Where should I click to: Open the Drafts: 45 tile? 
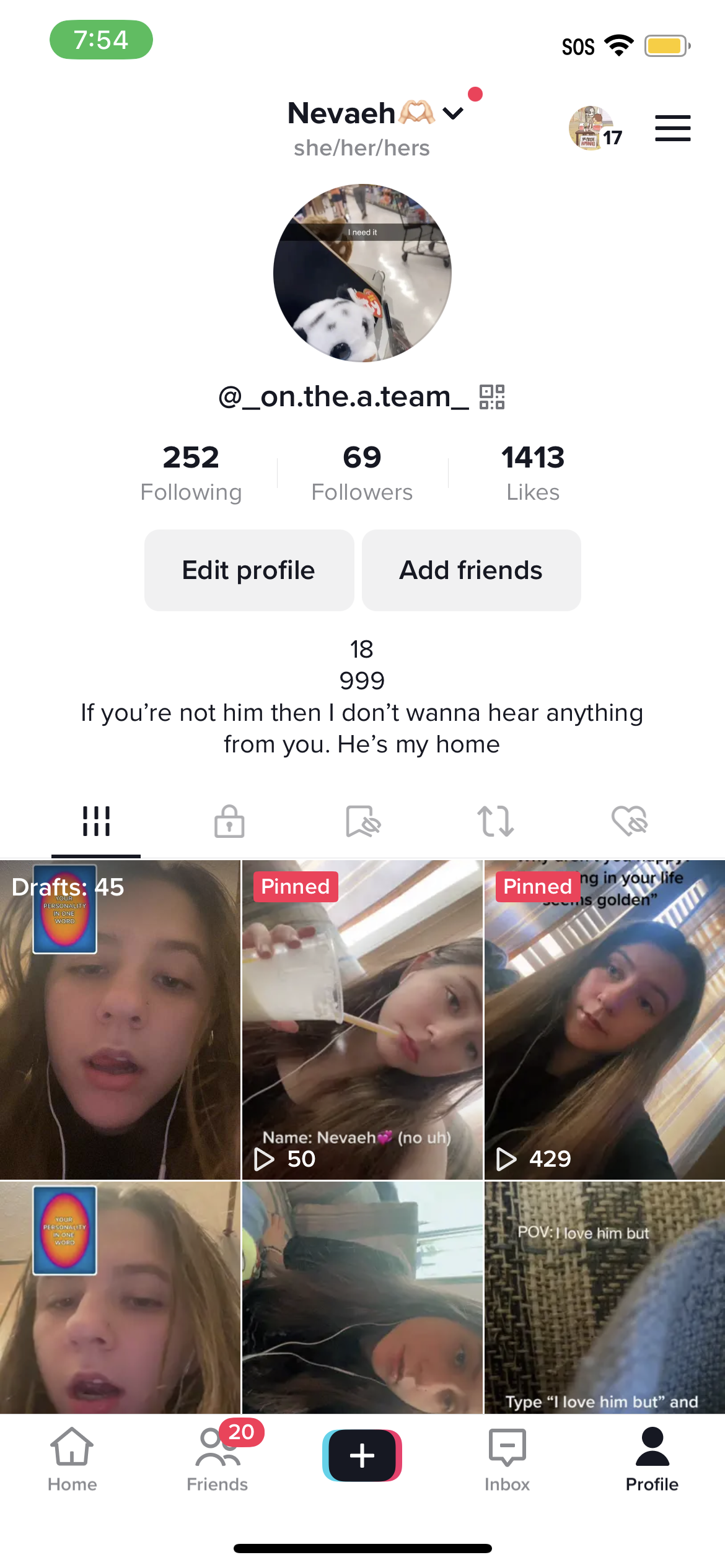tap(120, 1019)
